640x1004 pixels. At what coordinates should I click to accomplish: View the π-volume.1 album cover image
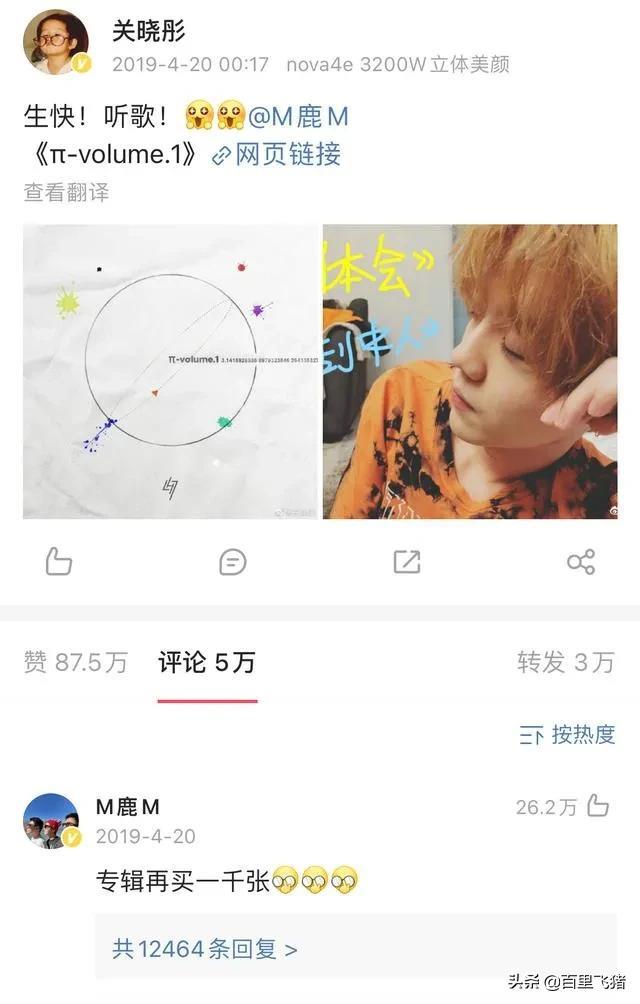click(x=170, y=371)
